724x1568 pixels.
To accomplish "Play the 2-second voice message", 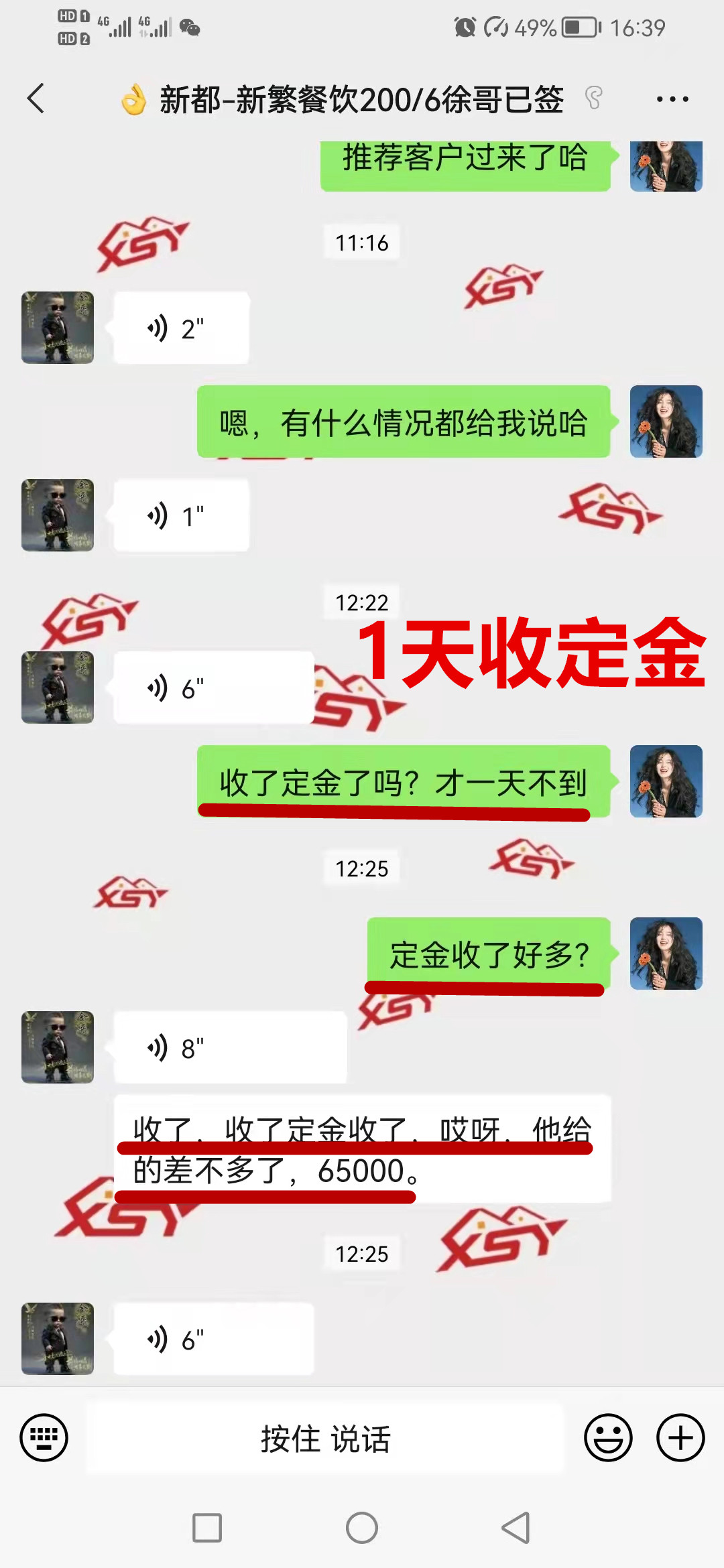I will (181, 328).
